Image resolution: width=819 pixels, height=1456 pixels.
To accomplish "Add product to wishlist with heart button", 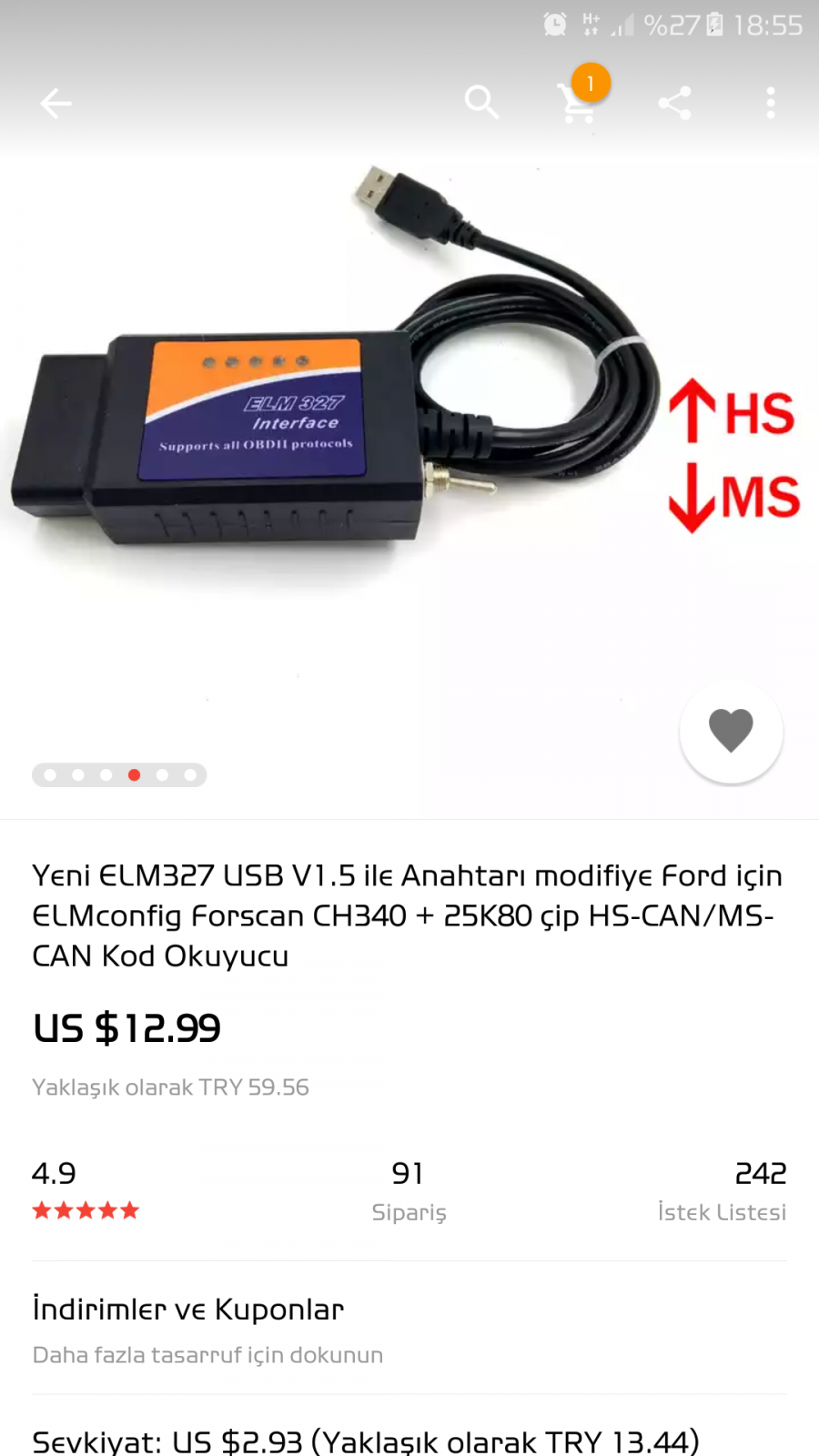I will (731, 731).
